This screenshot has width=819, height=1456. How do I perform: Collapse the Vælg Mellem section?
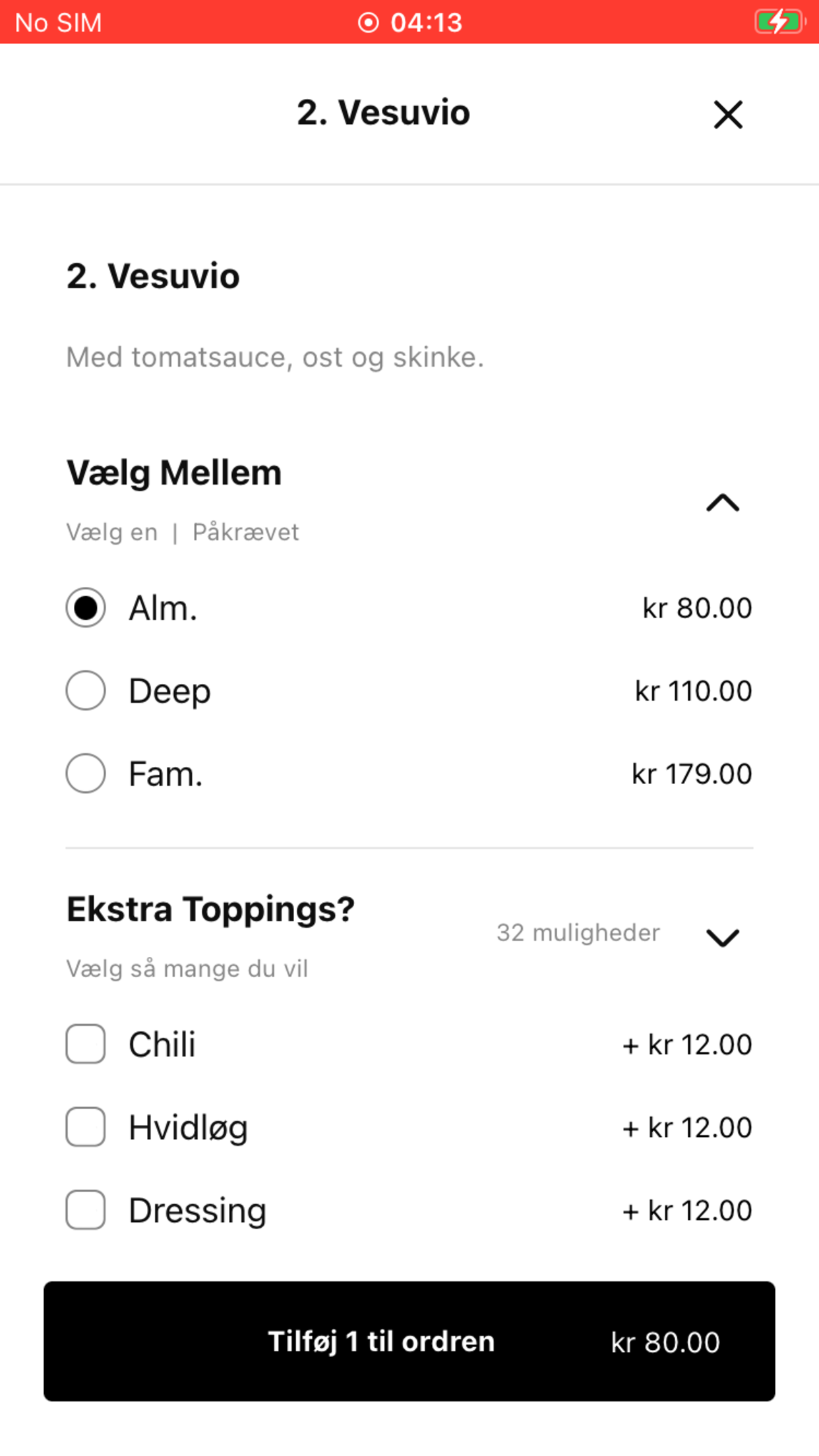click(723, 502)
